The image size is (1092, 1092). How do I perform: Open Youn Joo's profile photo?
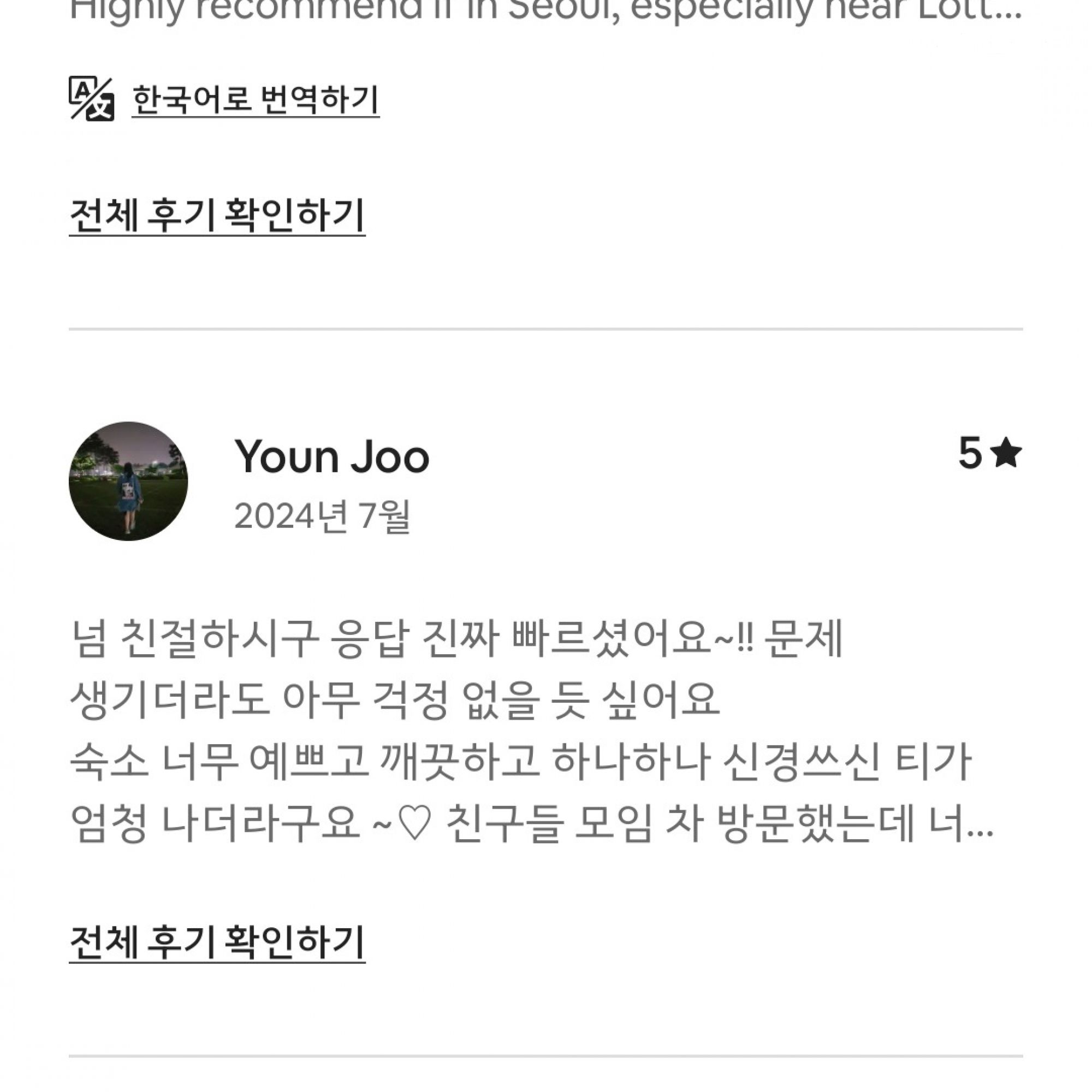point(128,481)
